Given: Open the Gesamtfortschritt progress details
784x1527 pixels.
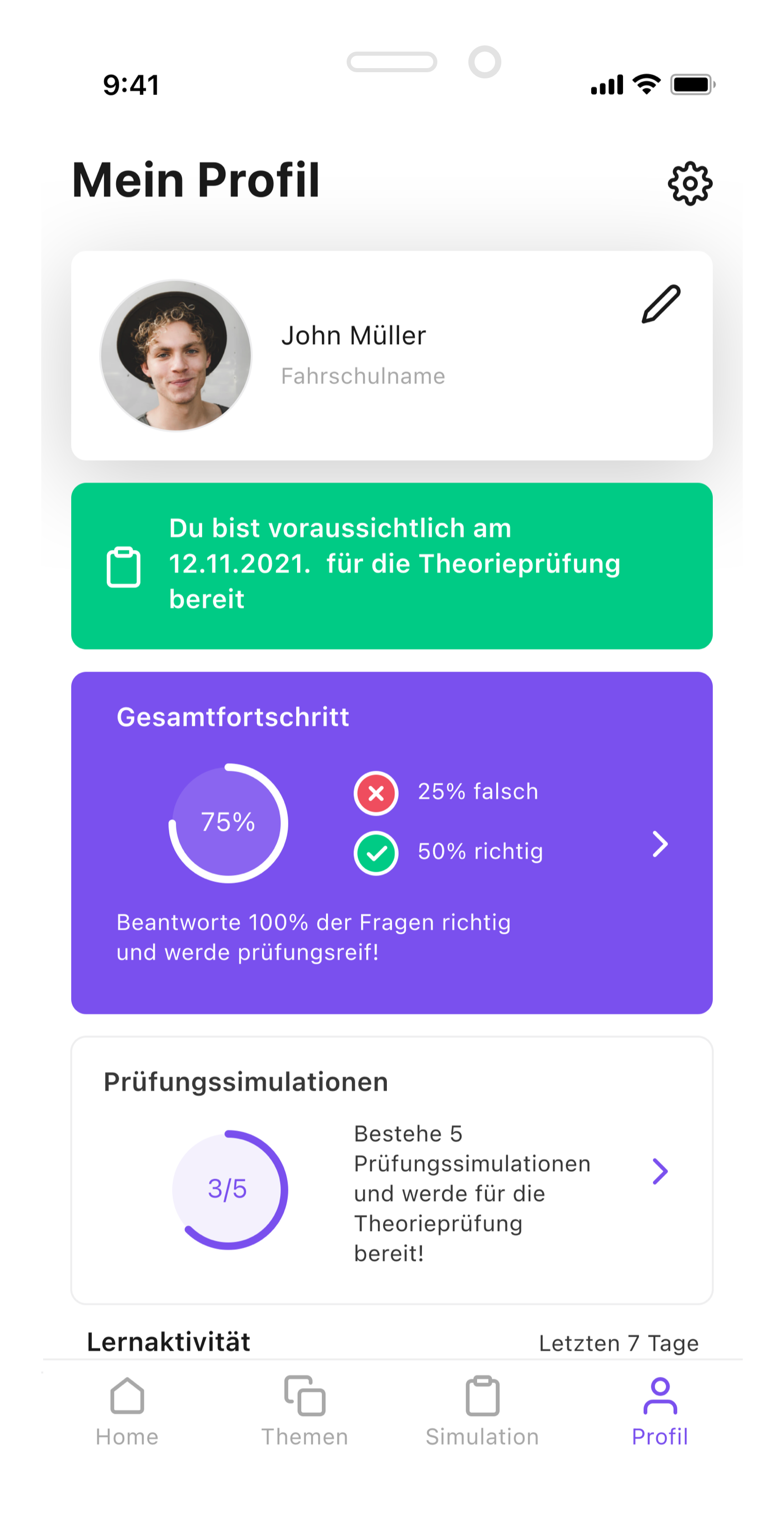Looking at the screenshot, I should coord(660,843).
